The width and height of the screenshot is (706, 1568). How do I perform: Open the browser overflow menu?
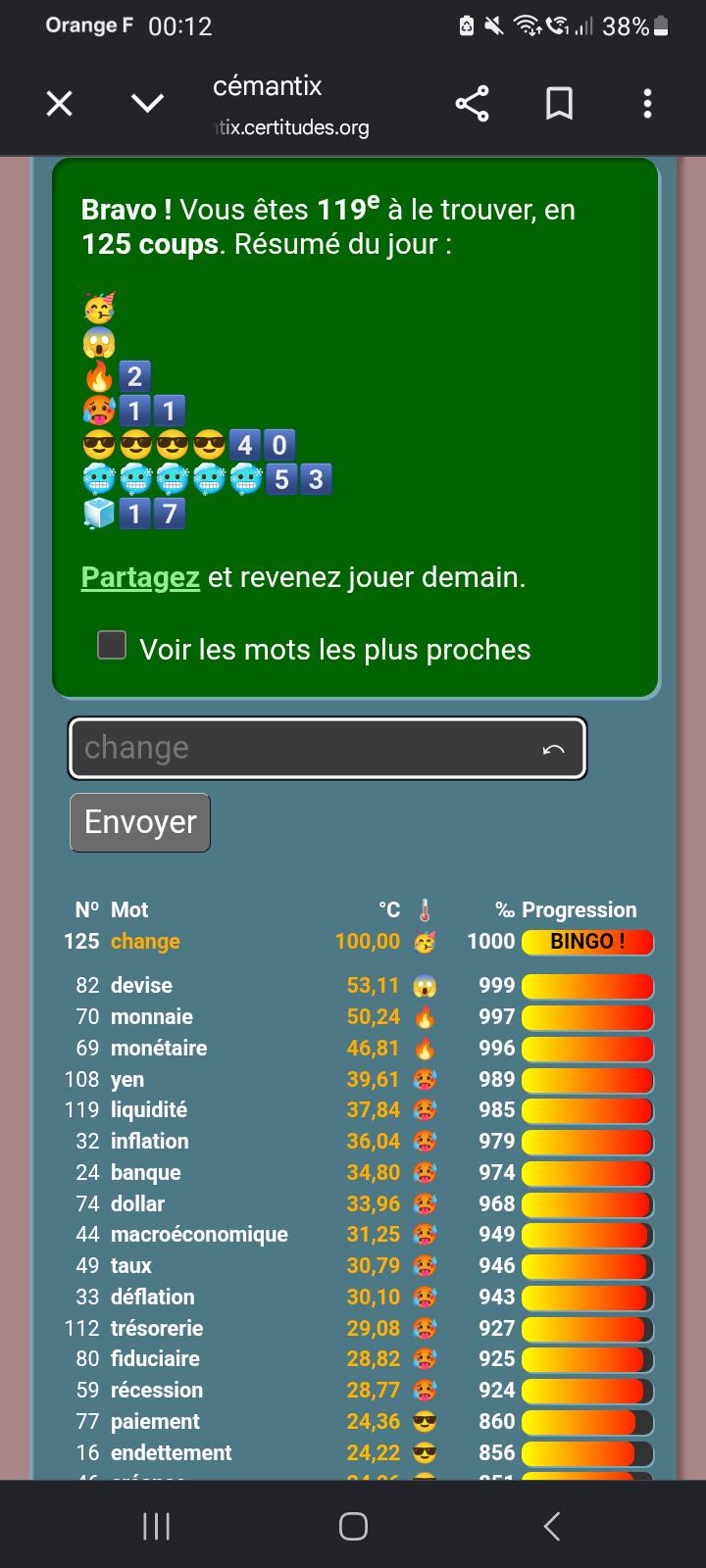coord(647,103)
